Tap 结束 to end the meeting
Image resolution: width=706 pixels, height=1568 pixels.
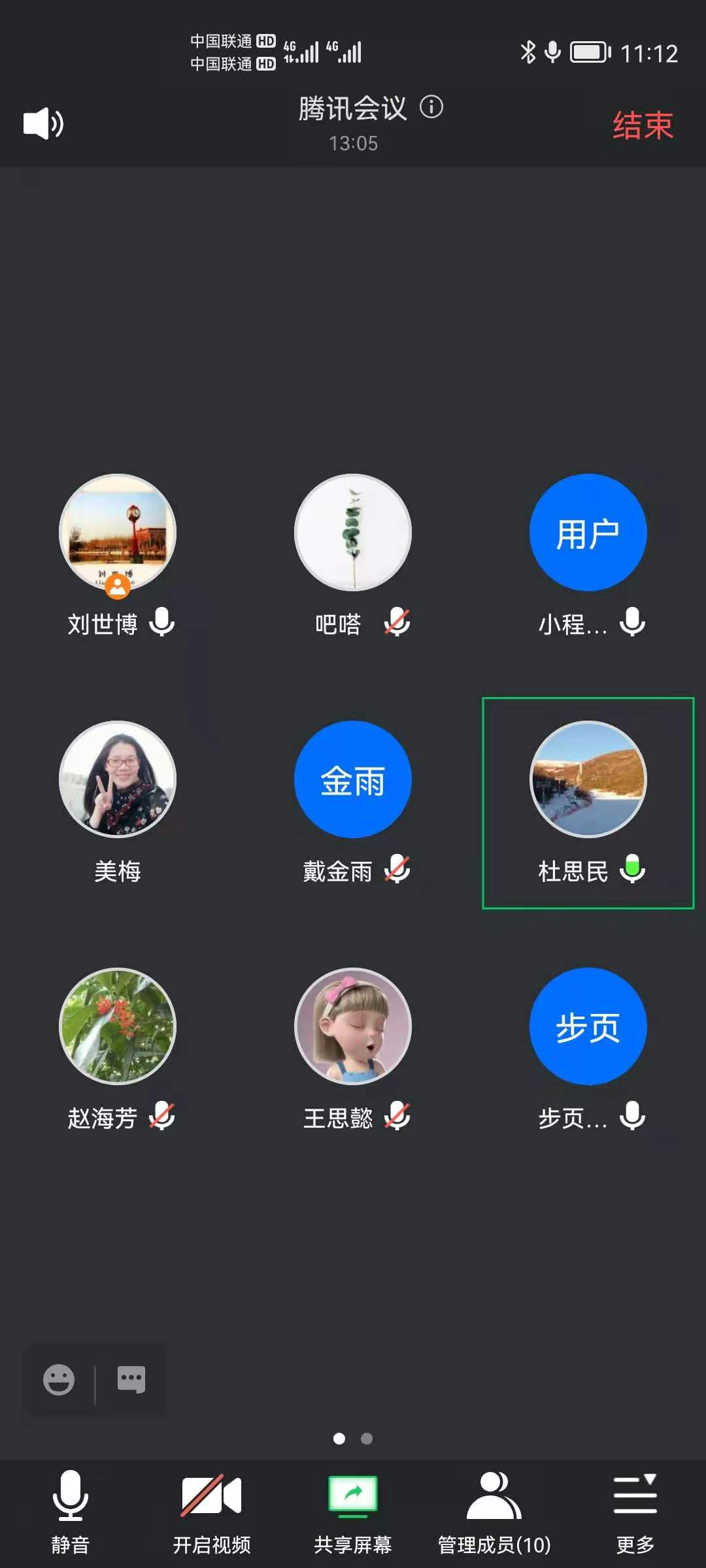tap(643, 125)
